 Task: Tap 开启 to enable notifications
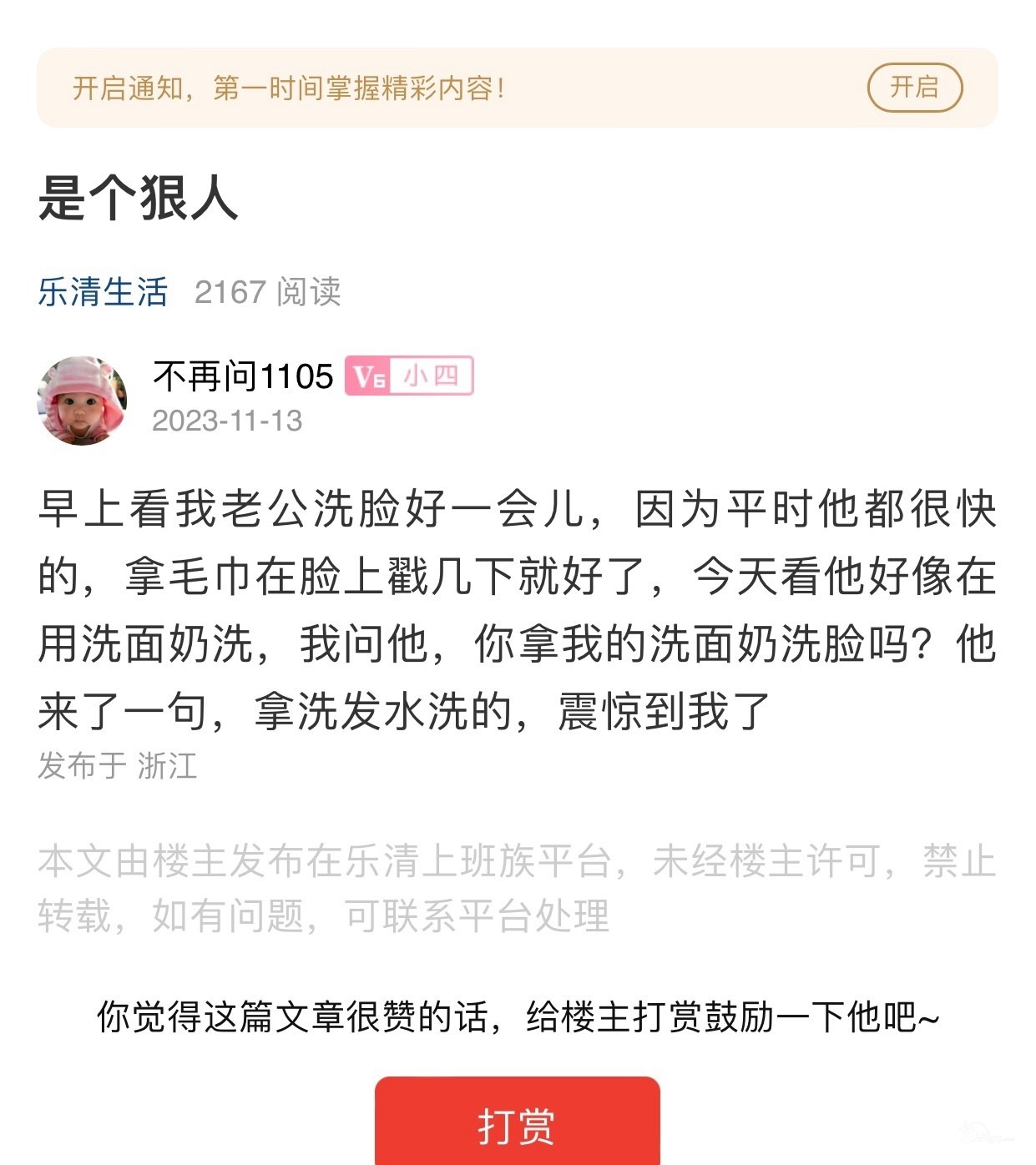coord(915,88)
